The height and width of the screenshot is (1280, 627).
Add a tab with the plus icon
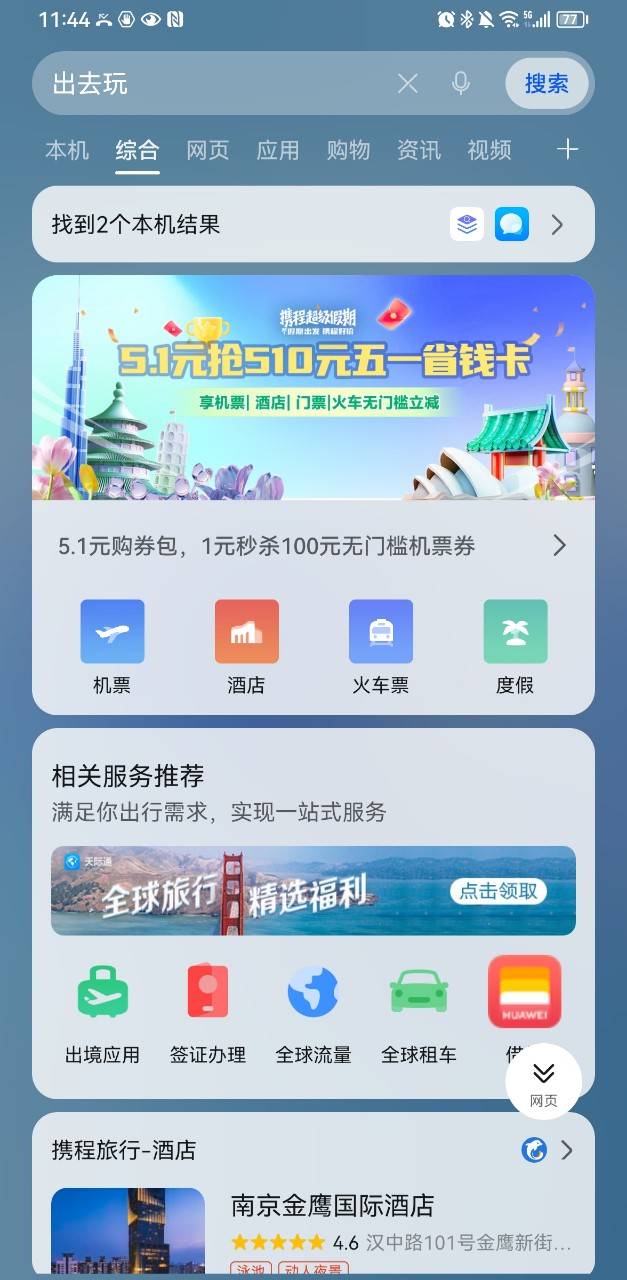pyautogui.click(x=567, y=150)
